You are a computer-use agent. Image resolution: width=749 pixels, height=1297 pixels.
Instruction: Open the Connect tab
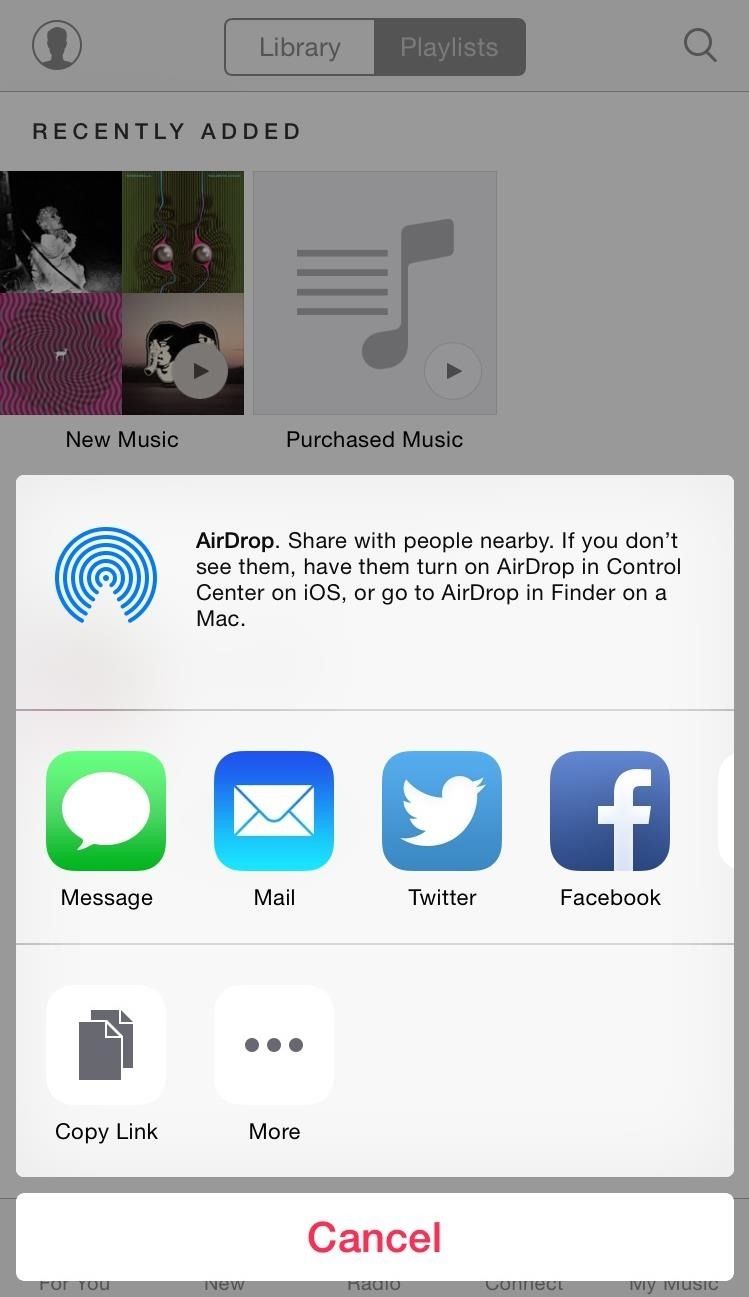point(523,1283)
